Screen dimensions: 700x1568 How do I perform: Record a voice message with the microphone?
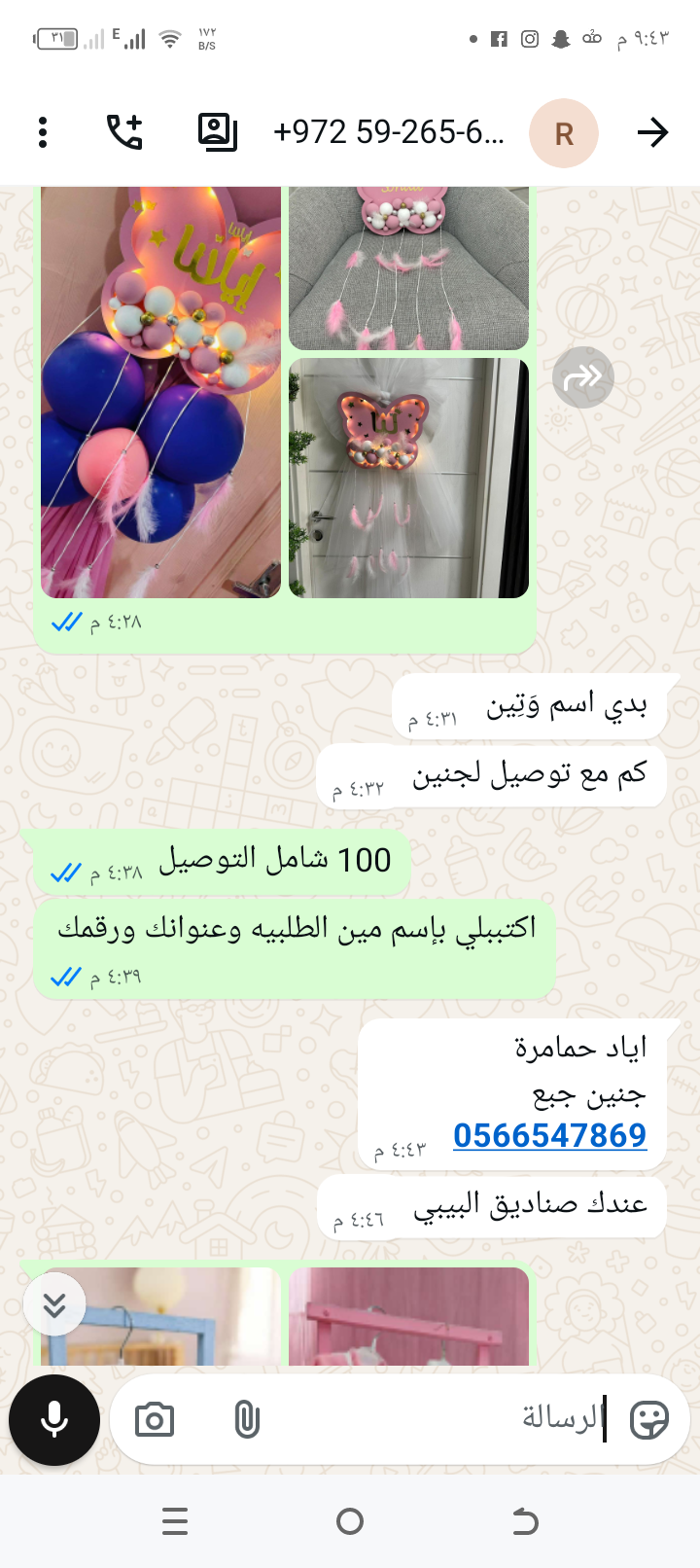tap(54, 1420)
